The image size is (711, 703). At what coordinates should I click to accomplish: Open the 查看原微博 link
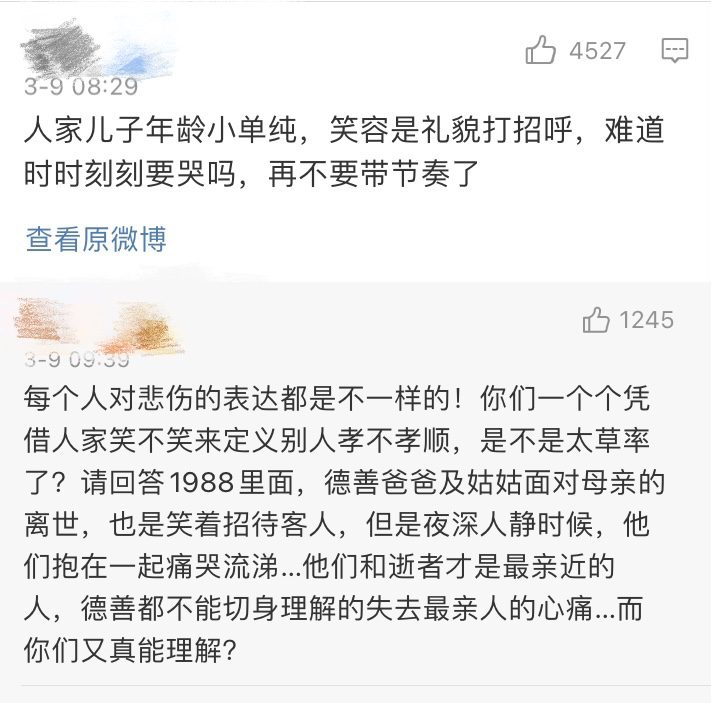pyautogui.click(x=95, y=239)
